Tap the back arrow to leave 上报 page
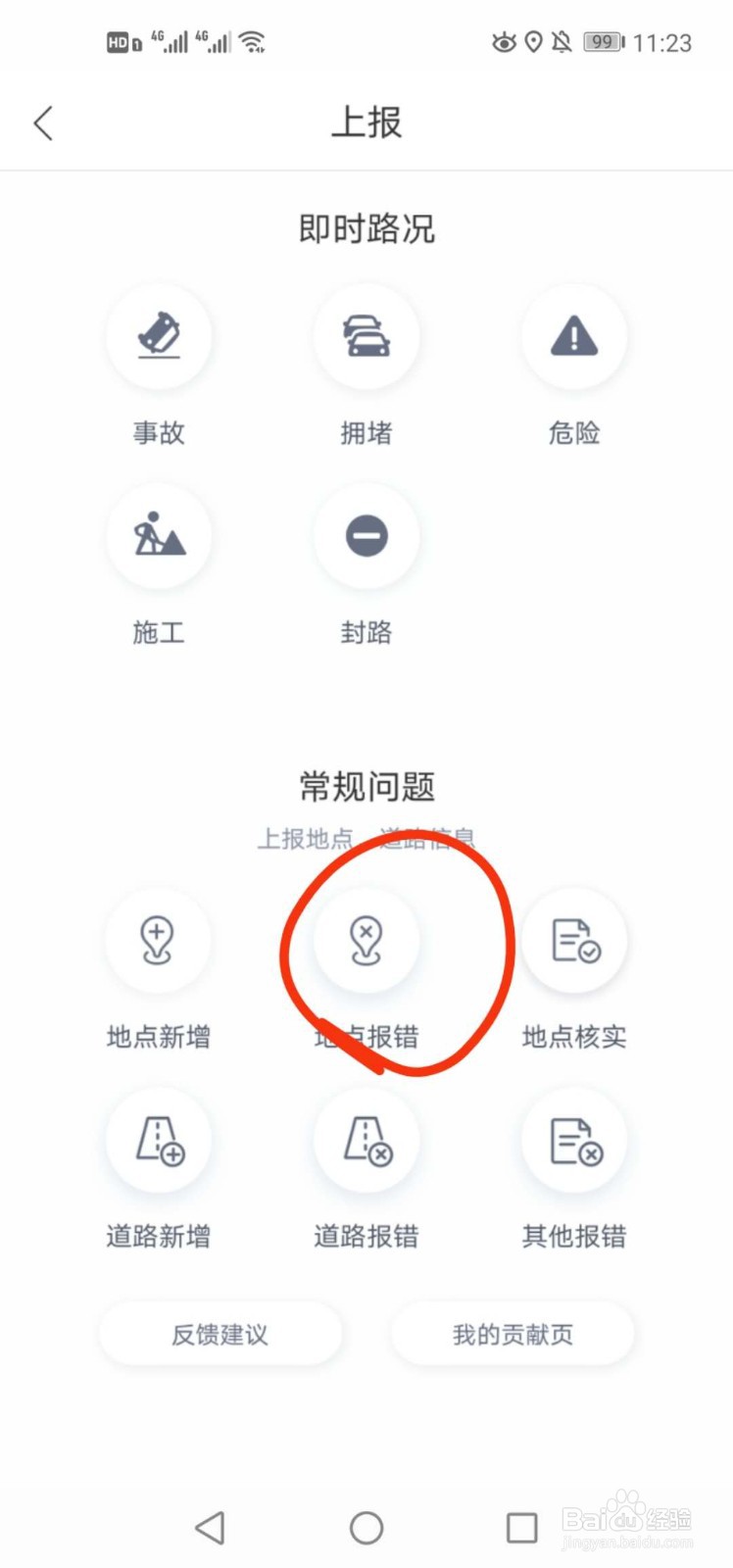 42,123
